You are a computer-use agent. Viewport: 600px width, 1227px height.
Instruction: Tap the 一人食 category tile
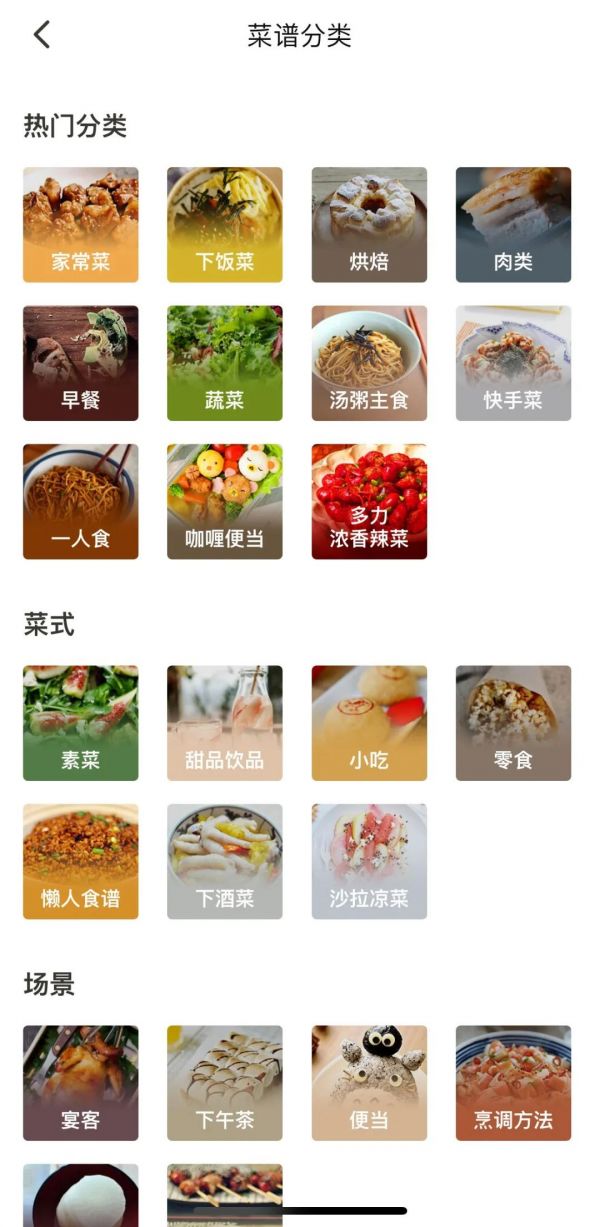coord(81,502)
